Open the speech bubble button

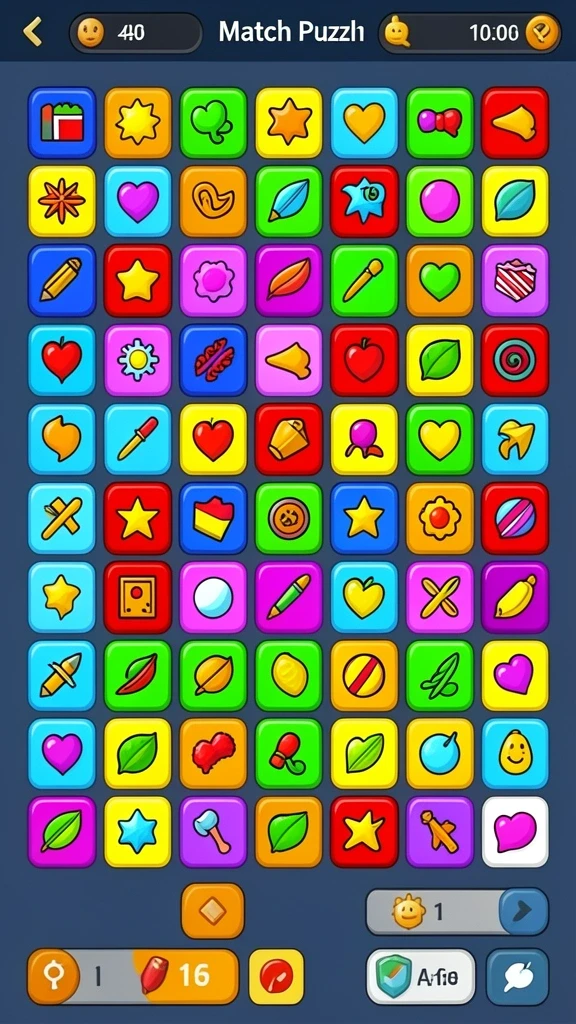(517, 976)
